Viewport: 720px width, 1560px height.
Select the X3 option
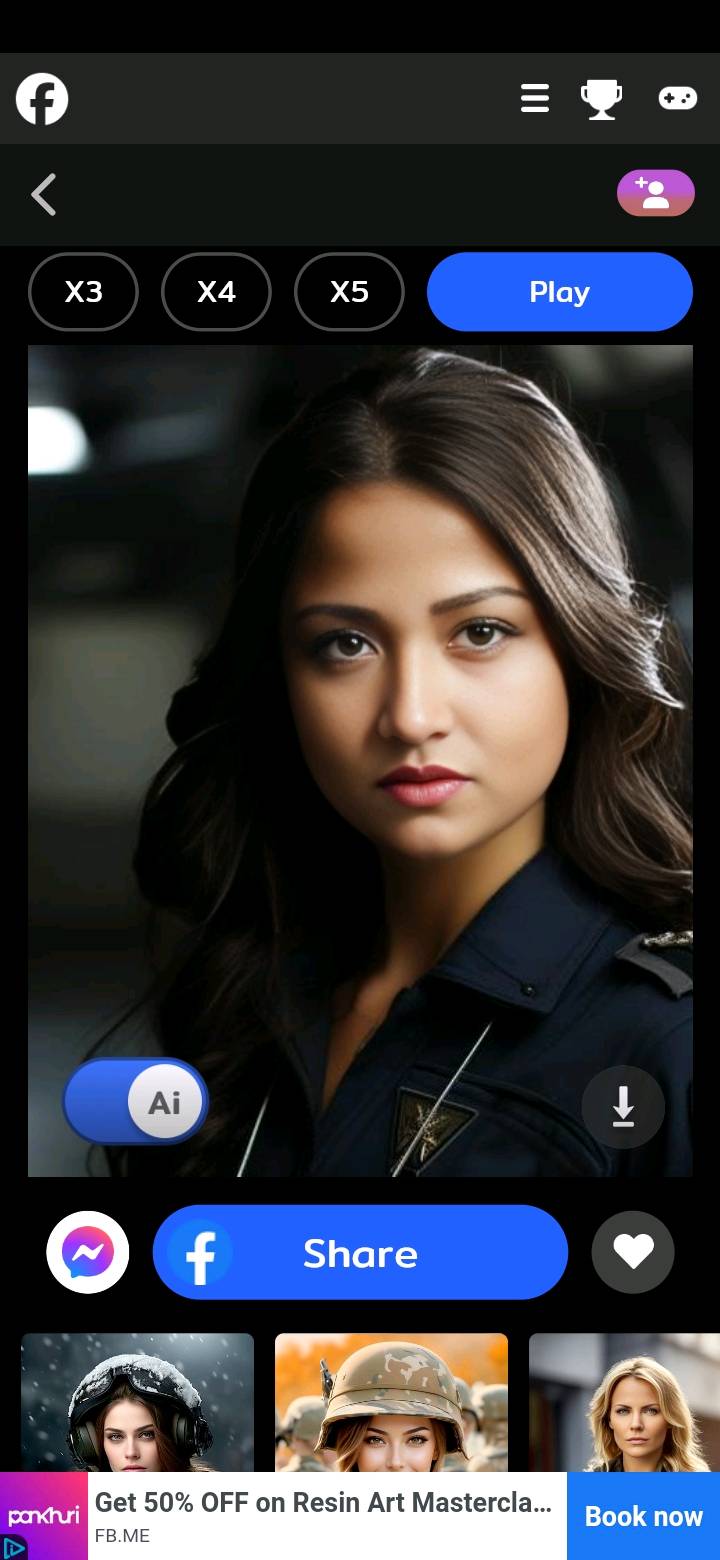(83, 292)
